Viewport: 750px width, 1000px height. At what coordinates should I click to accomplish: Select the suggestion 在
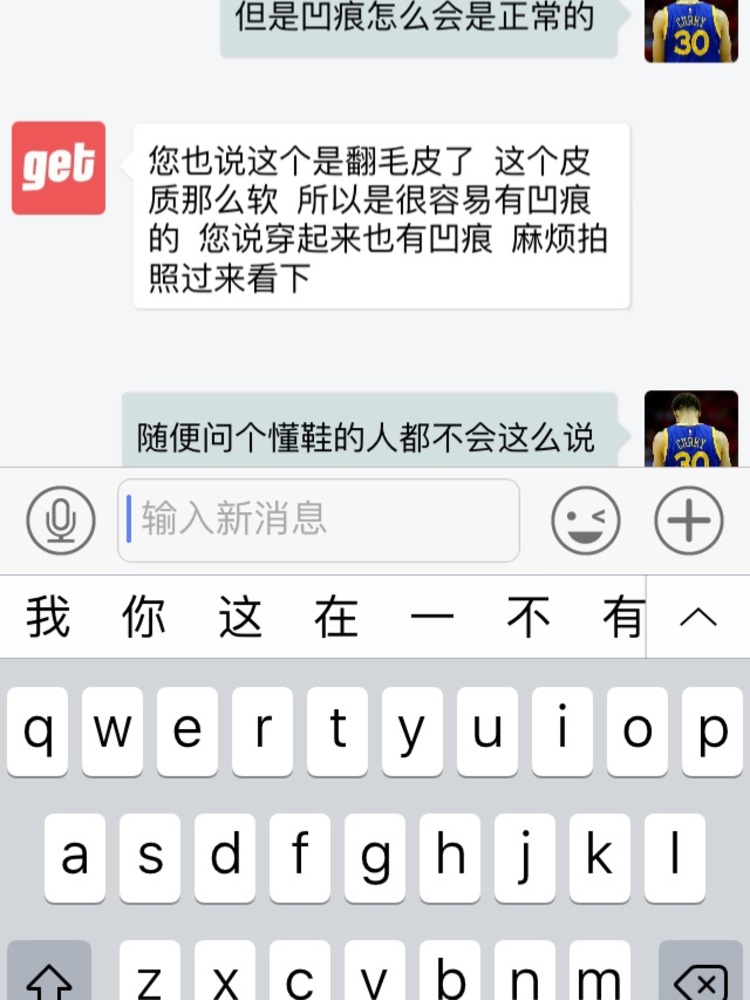point(336,617)
